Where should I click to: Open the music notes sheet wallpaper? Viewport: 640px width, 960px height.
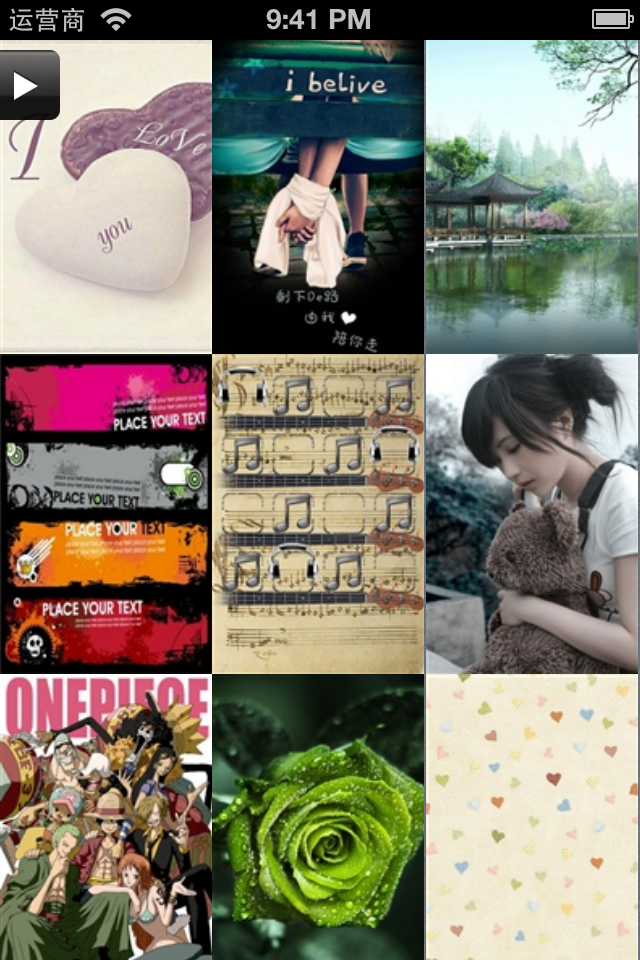click(x=318, y=514)
